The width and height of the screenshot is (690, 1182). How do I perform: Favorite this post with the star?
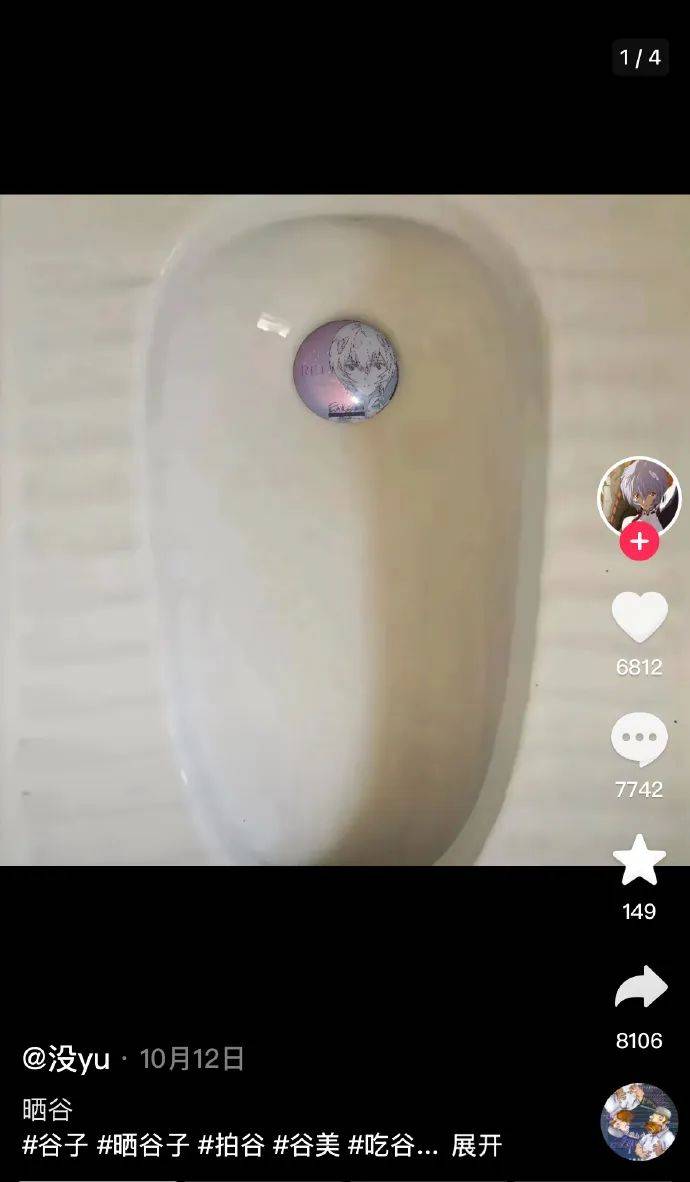click(639, 862)
